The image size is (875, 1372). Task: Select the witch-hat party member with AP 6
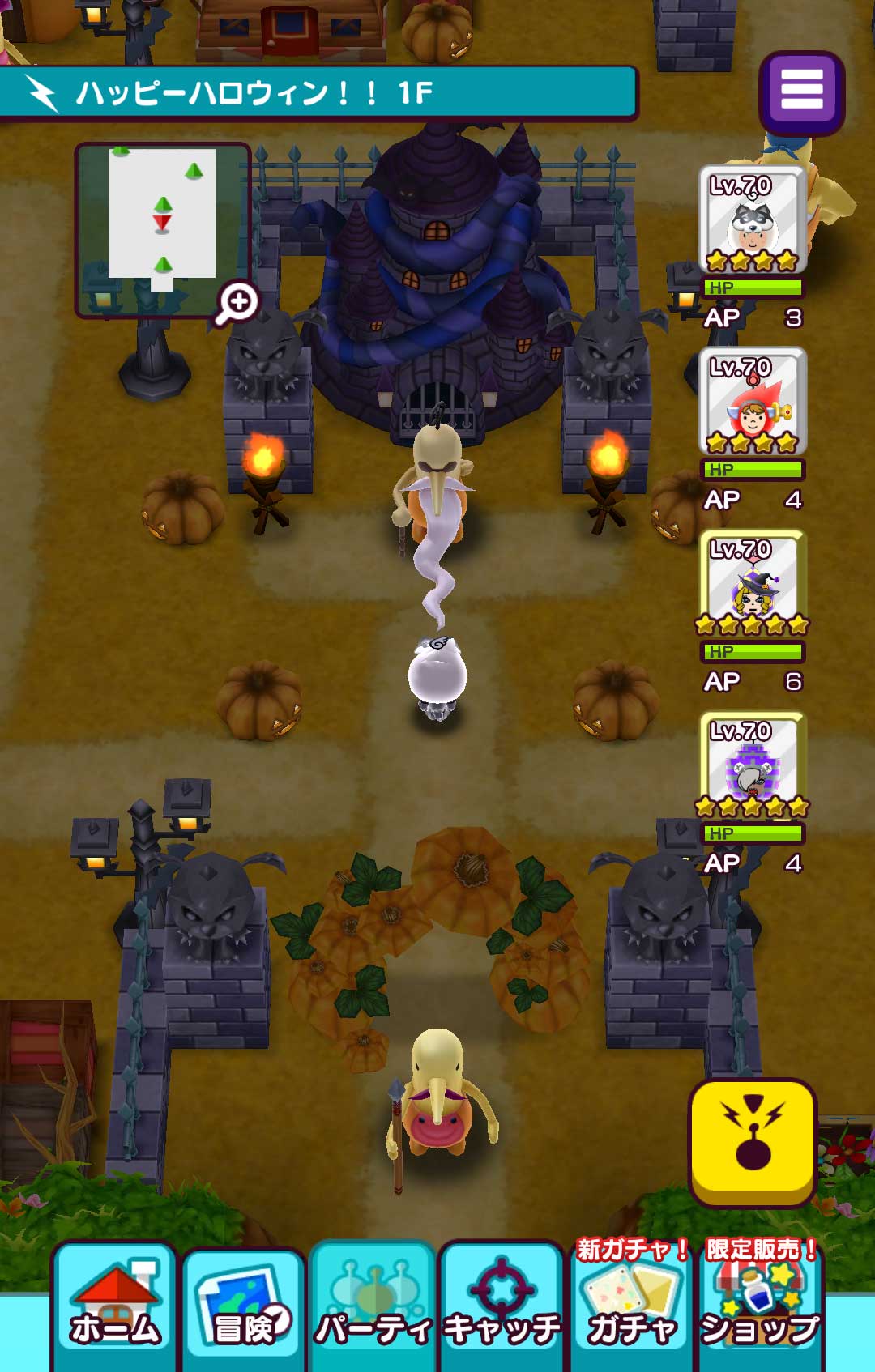[753, 585]
